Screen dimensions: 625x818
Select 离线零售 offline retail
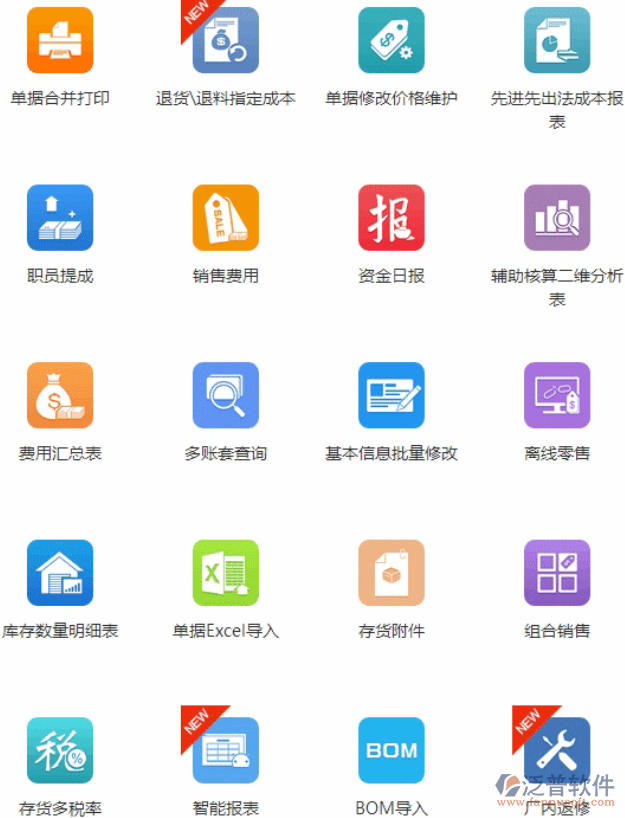(x=557, y=396)
